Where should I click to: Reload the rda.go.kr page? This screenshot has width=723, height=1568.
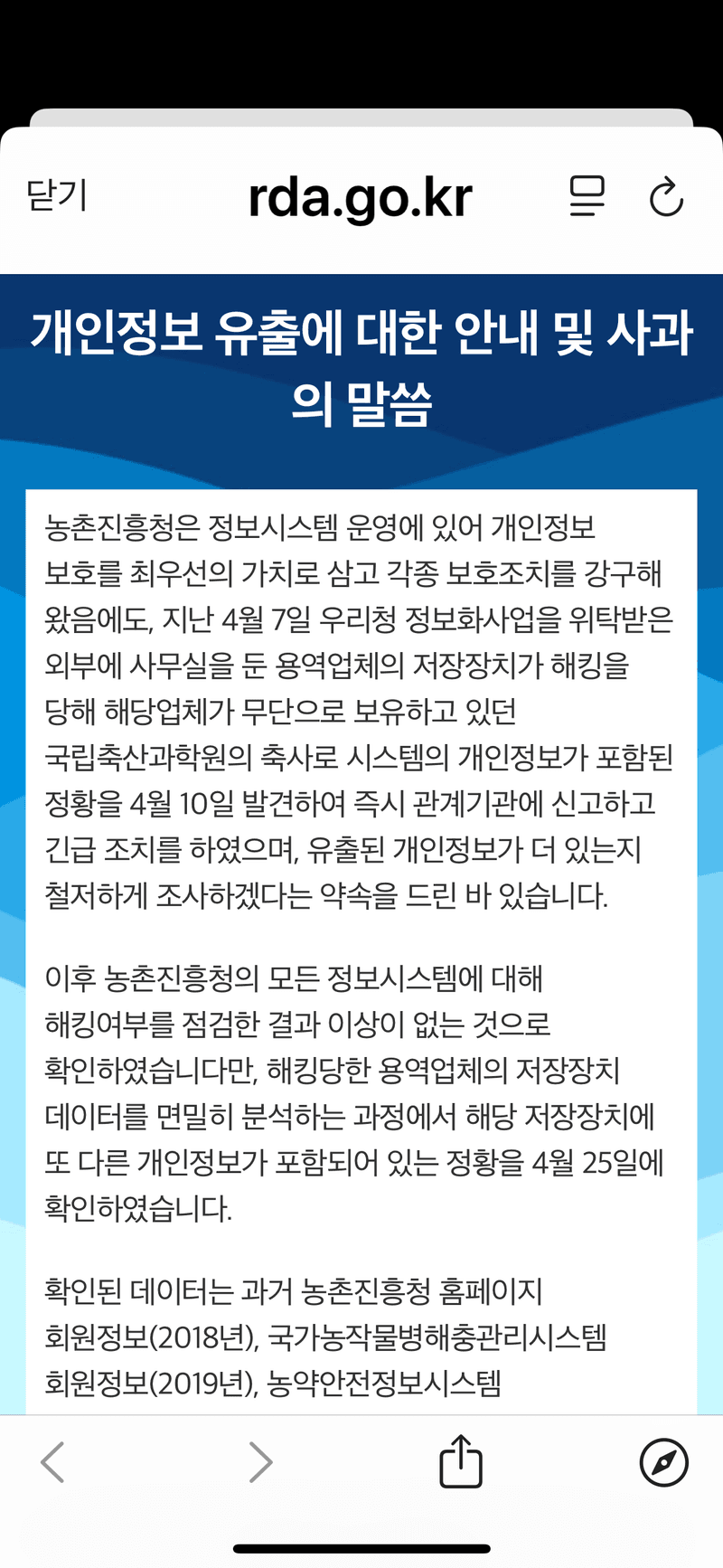point(667,197)
